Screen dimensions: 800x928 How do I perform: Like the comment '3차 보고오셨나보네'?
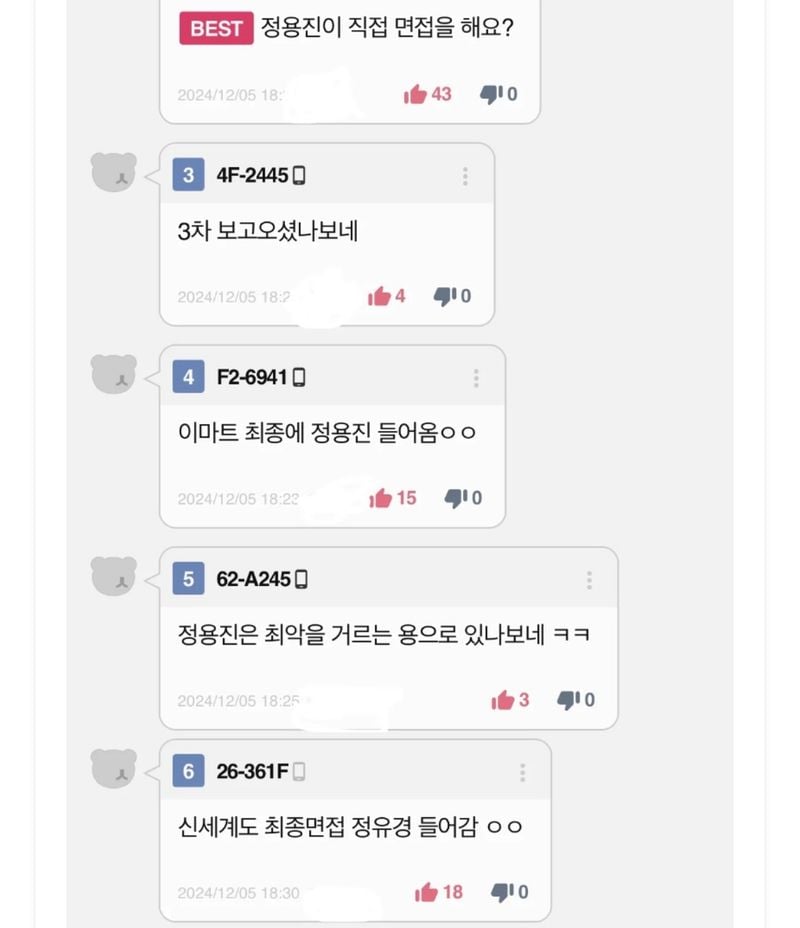pos(379,296)
